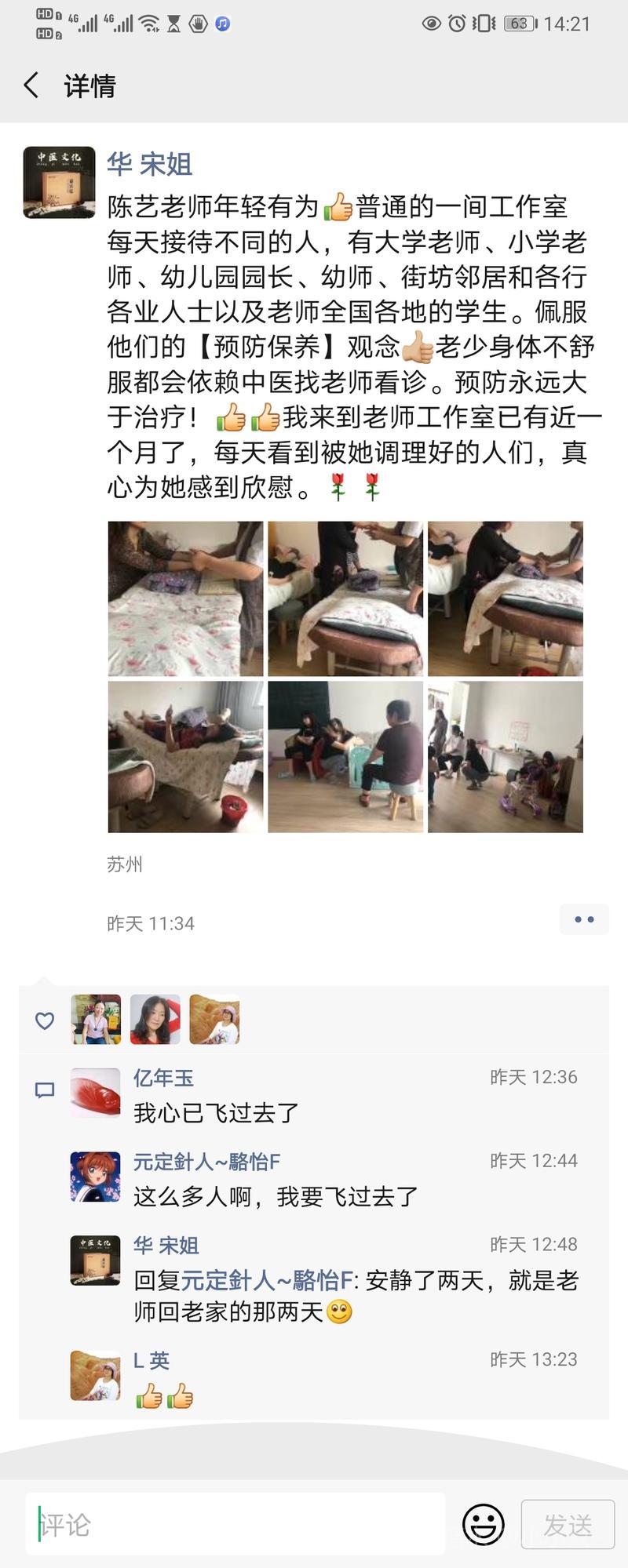Open 华 宋姐's profile avatar on the post
This screenshot has width=628, height=1568.
click(x=60, y=182)
